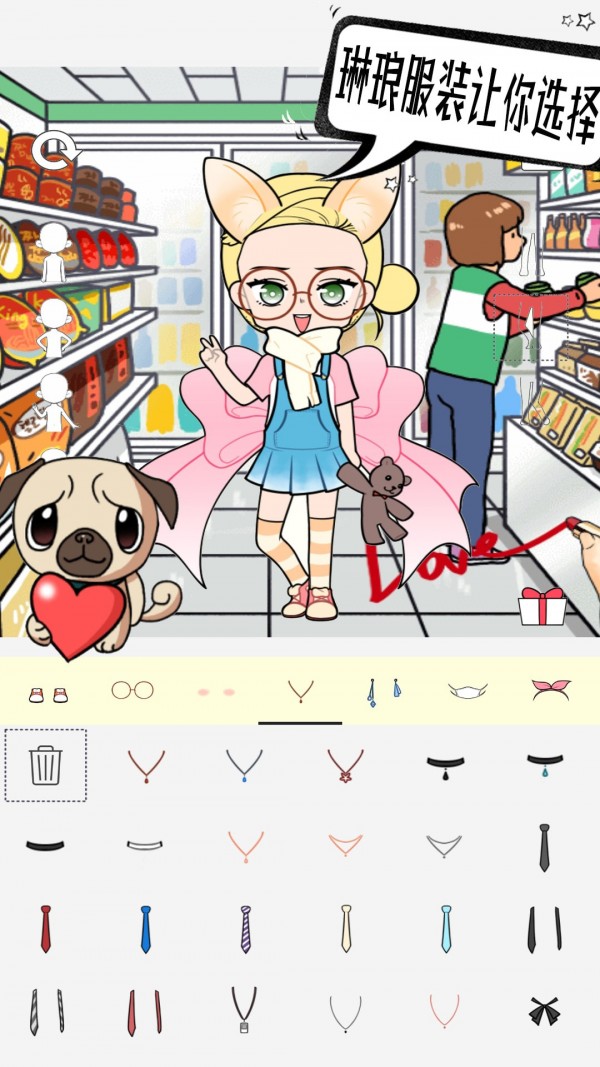Choose the hands-on-hips pose silhouette
600x1067 pixels.
pyautogui.click(x=52, y=329)
